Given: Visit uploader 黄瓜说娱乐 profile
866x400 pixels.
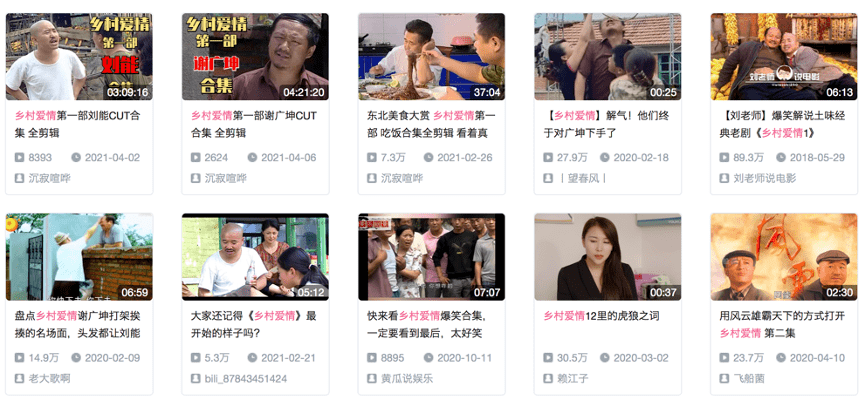Looking at the screenshot, I should (406, 379).
